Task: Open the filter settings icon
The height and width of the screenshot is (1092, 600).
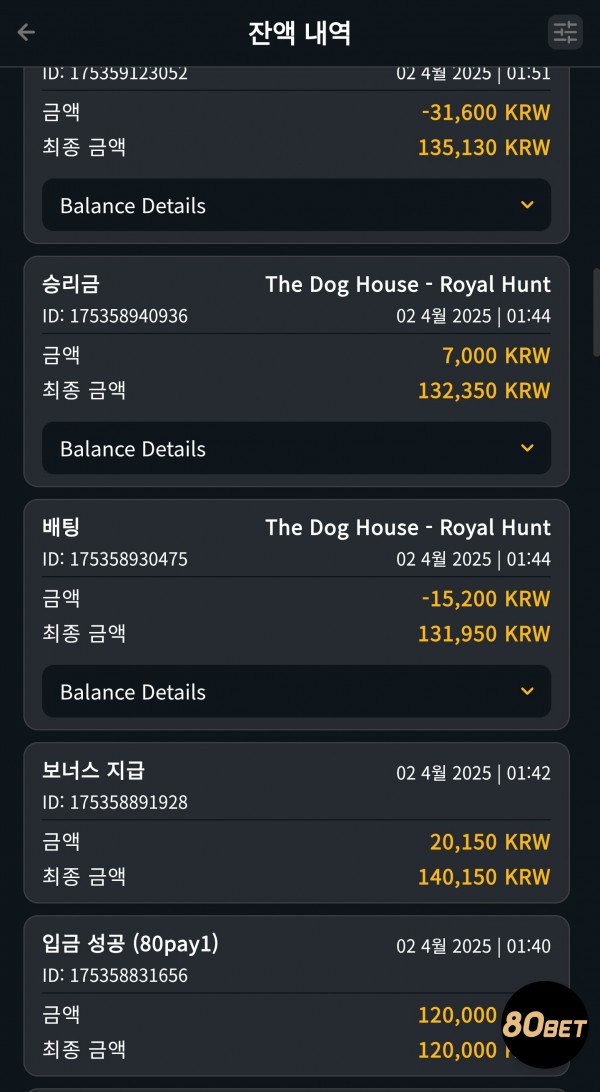Action: click(565, 32)
